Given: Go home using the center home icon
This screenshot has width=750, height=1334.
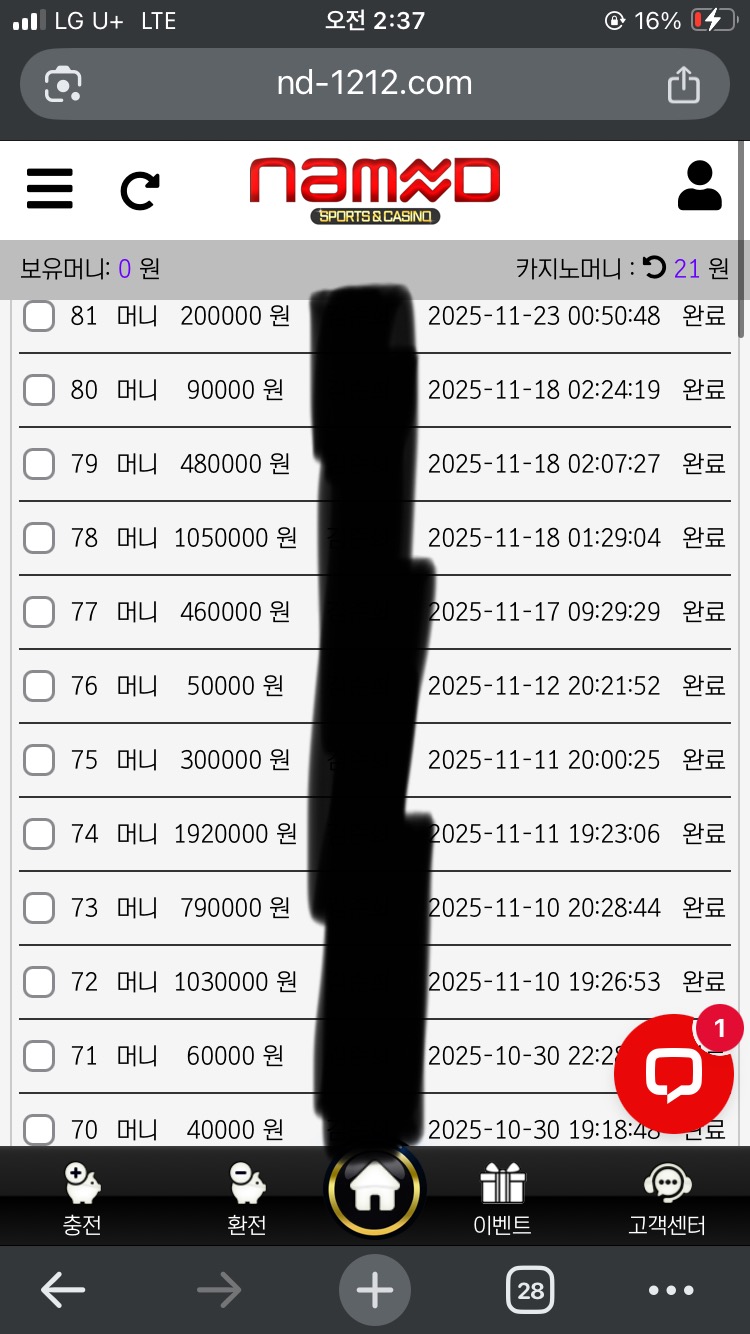Looking at the screenshot, I should [x=375, y=1190].
